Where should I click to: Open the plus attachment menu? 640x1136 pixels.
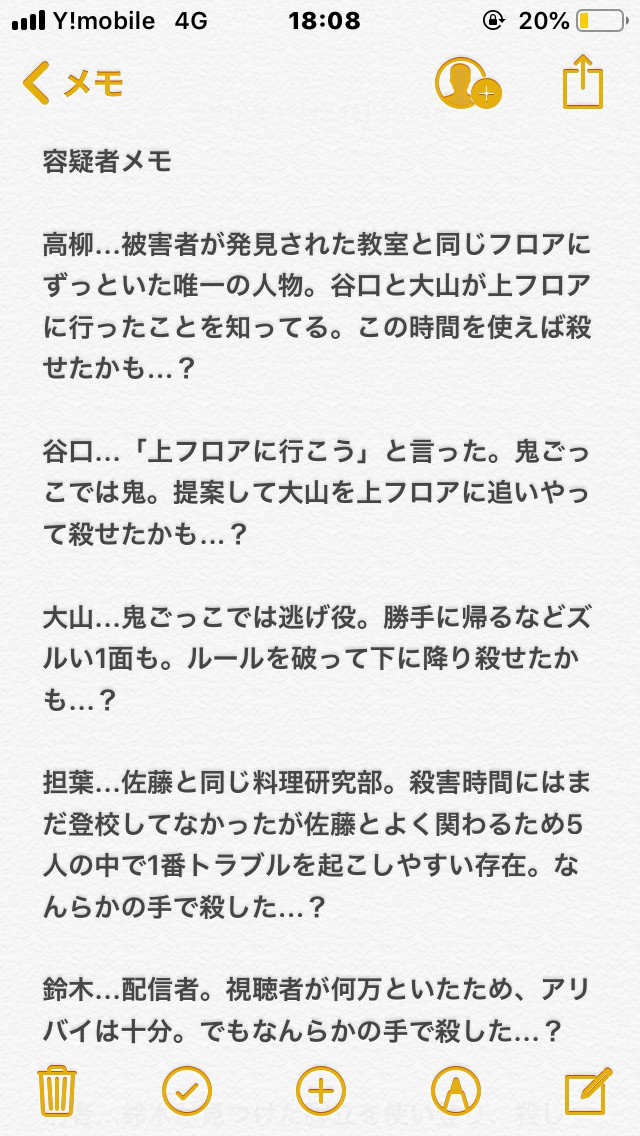click(321, 1090)
